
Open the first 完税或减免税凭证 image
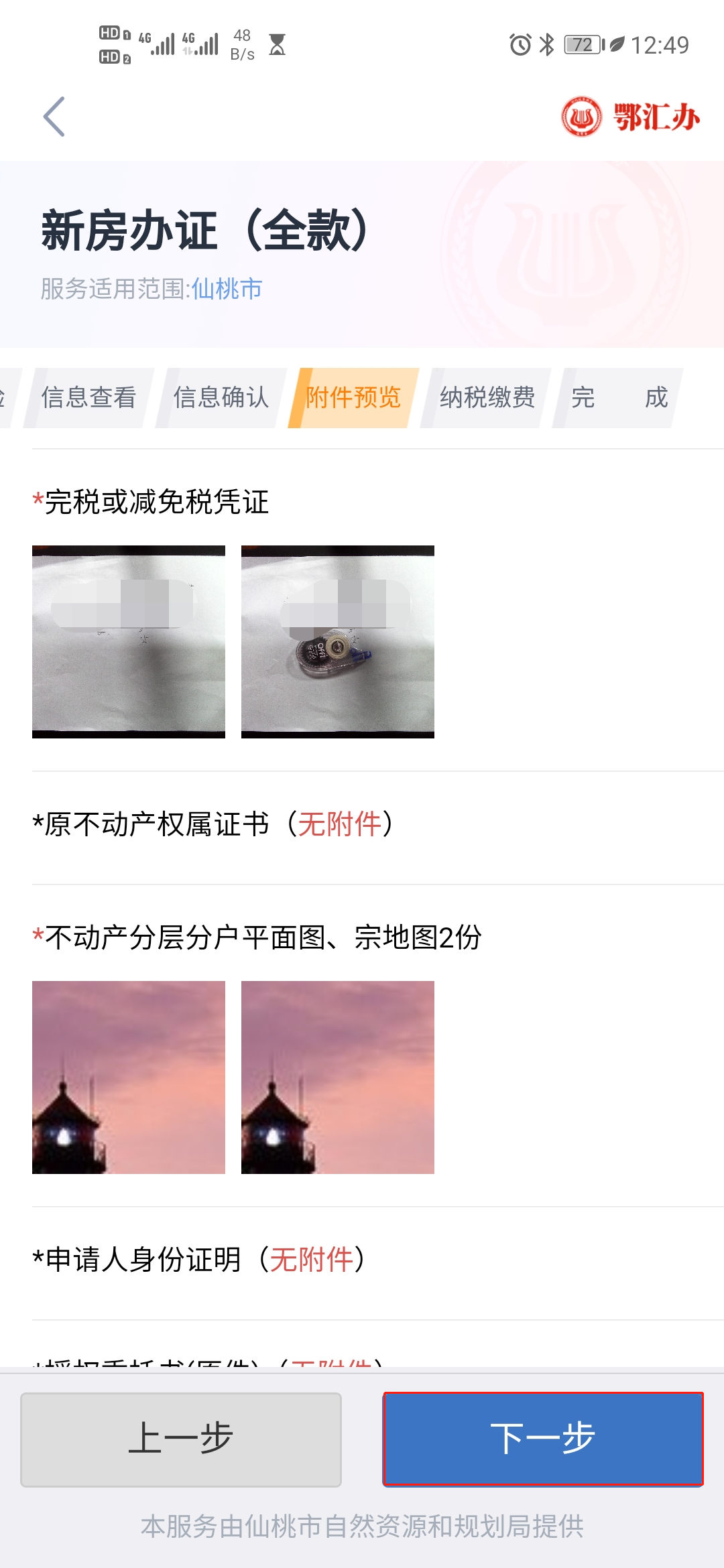[x=129, y=642]
